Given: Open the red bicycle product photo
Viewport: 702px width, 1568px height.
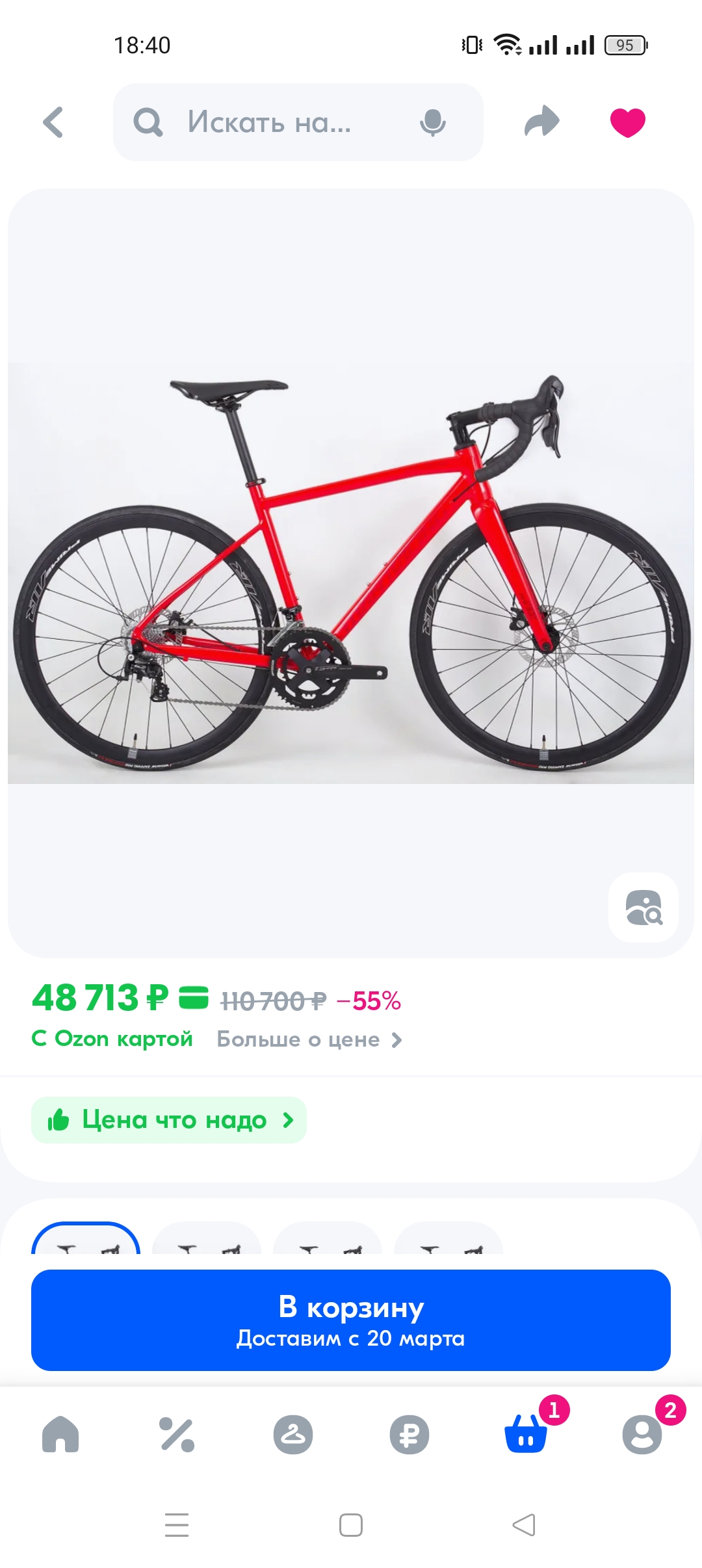Looking at the screenshot, I should (x=351, y=572).
